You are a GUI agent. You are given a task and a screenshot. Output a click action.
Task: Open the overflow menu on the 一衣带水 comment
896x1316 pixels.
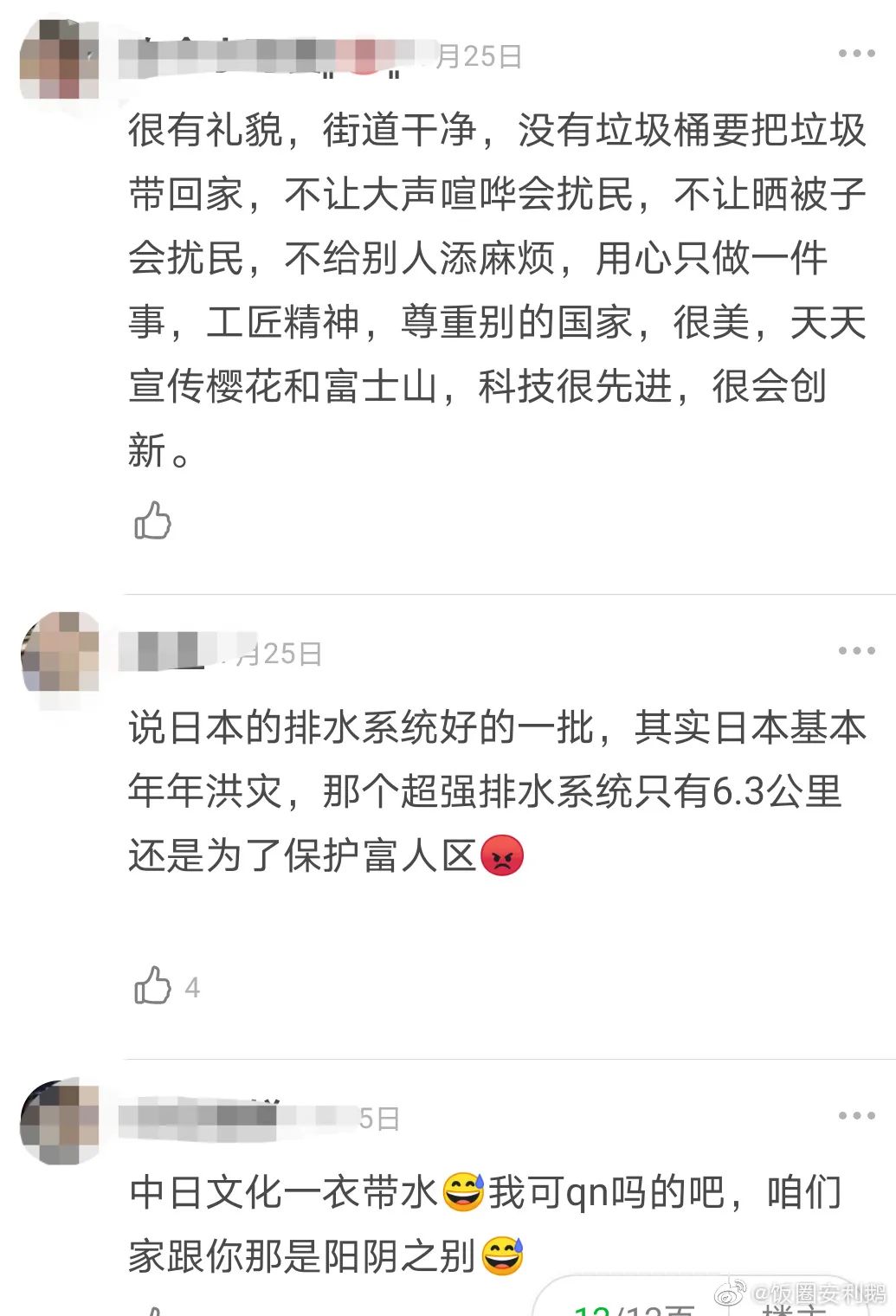[856, 1116]
